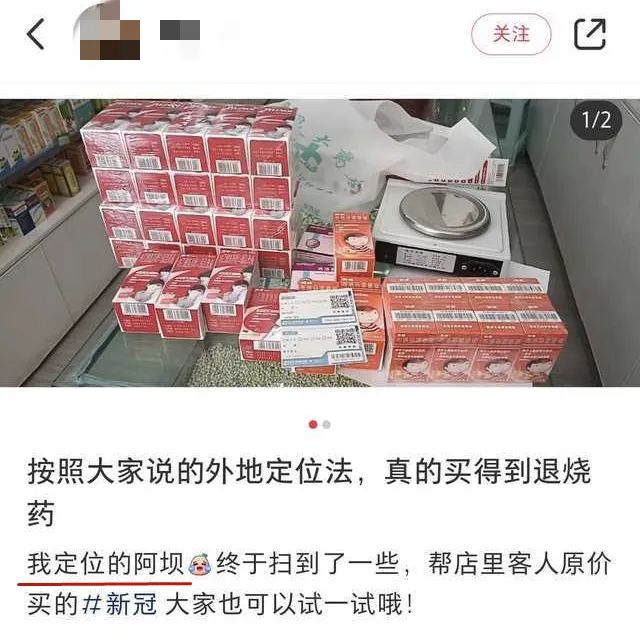Viewport: 640px width, 641px height.
Task: Share this post
Action: [x=590, y=34]
